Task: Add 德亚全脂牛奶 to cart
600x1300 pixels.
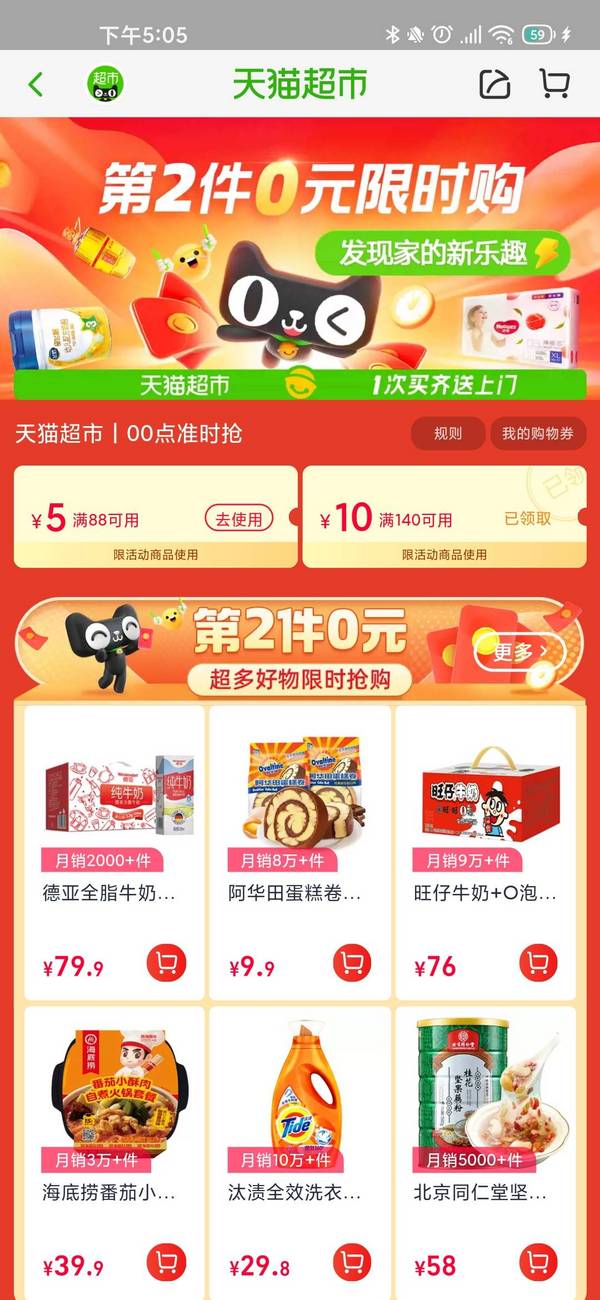Action: pyautogui.click(x=166, y=962)
